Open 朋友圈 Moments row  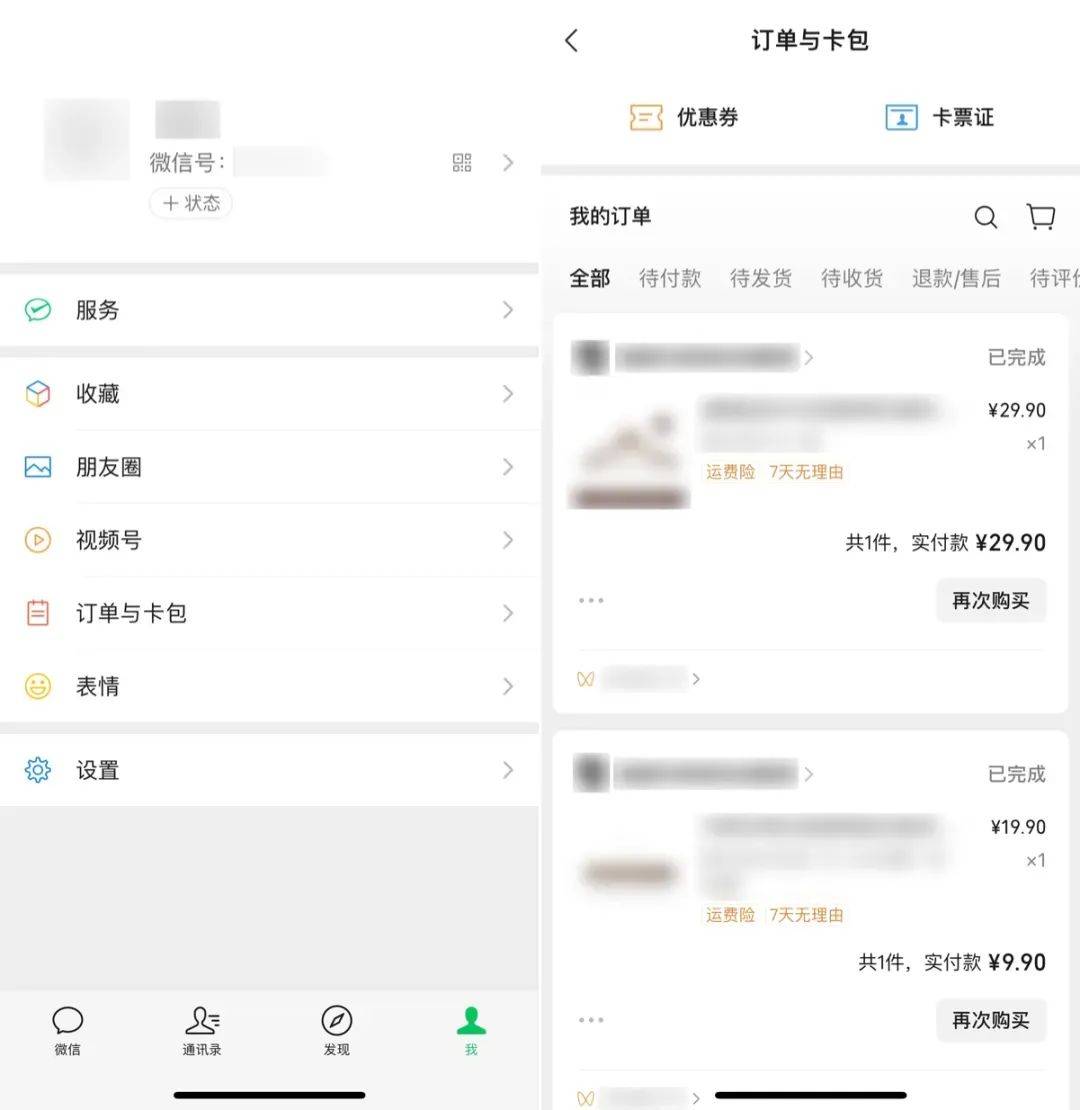click(x=270, y=467)
